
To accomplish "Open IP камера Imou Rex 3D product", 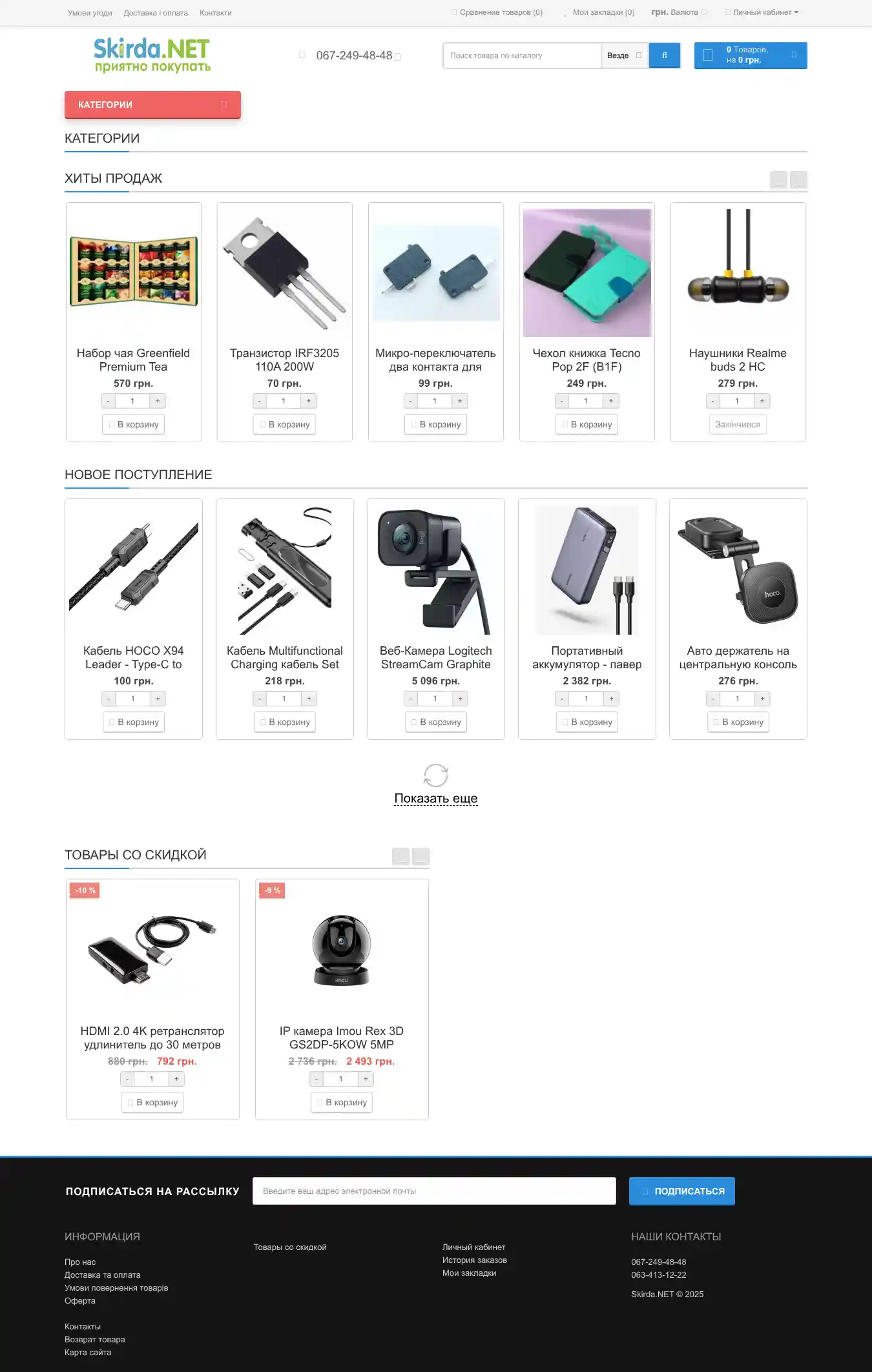I will tap(341, 1038).
